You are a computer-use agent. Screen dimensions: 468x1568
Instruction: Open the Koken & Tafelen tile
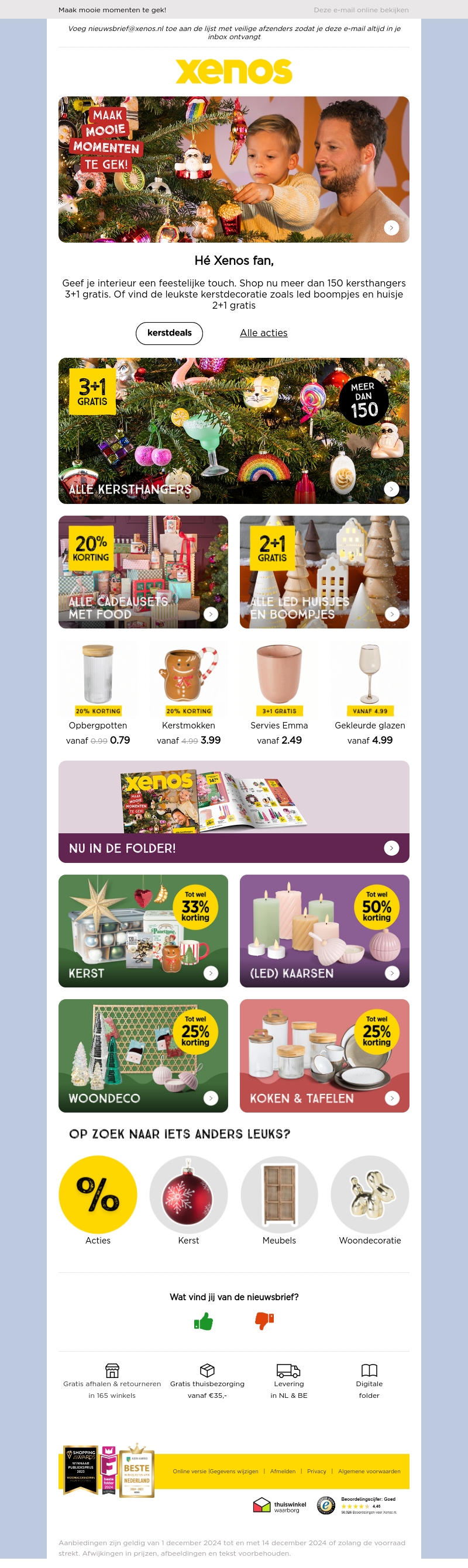click(x=324, y=1055)
